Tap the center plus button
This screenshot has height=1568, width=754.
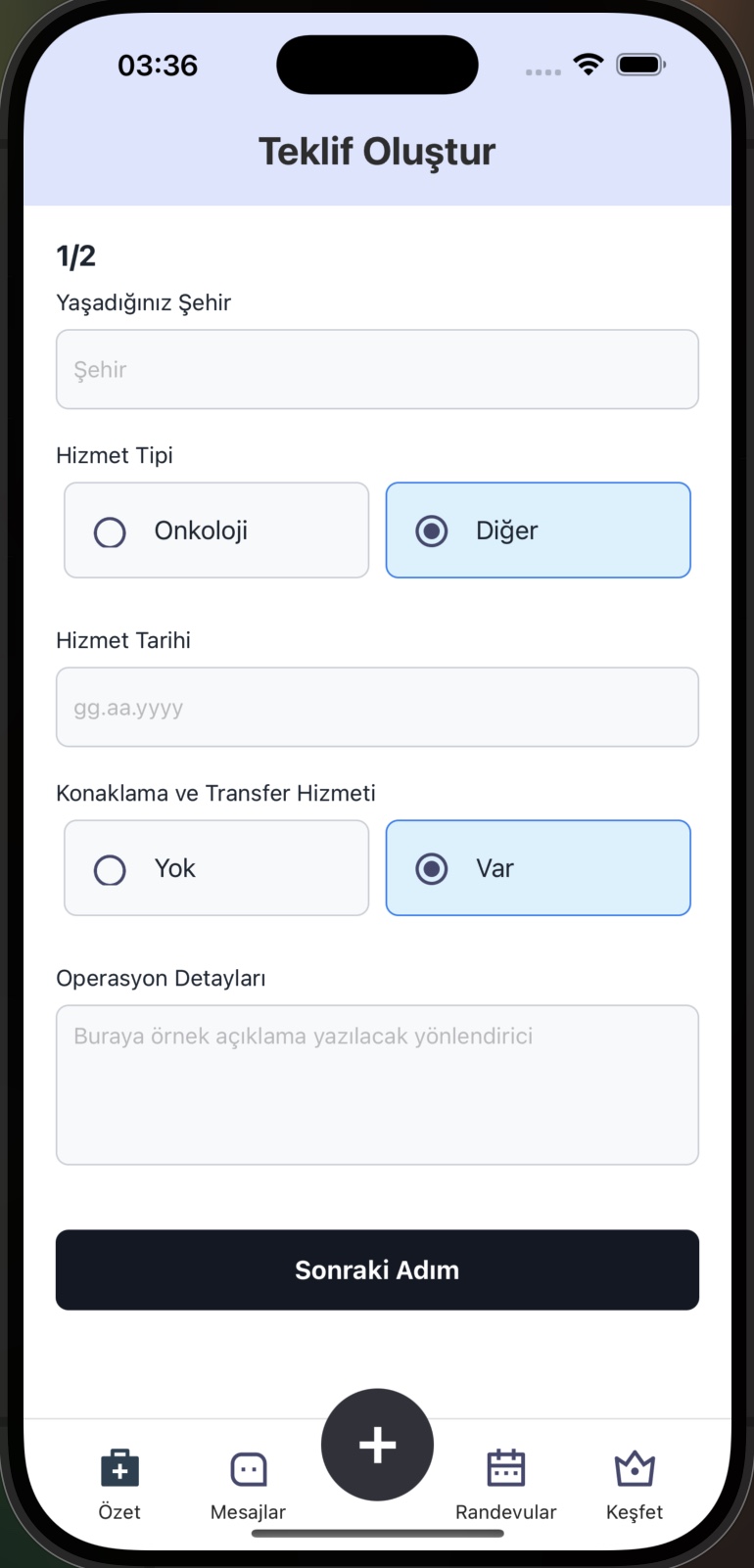[377, 1445]
